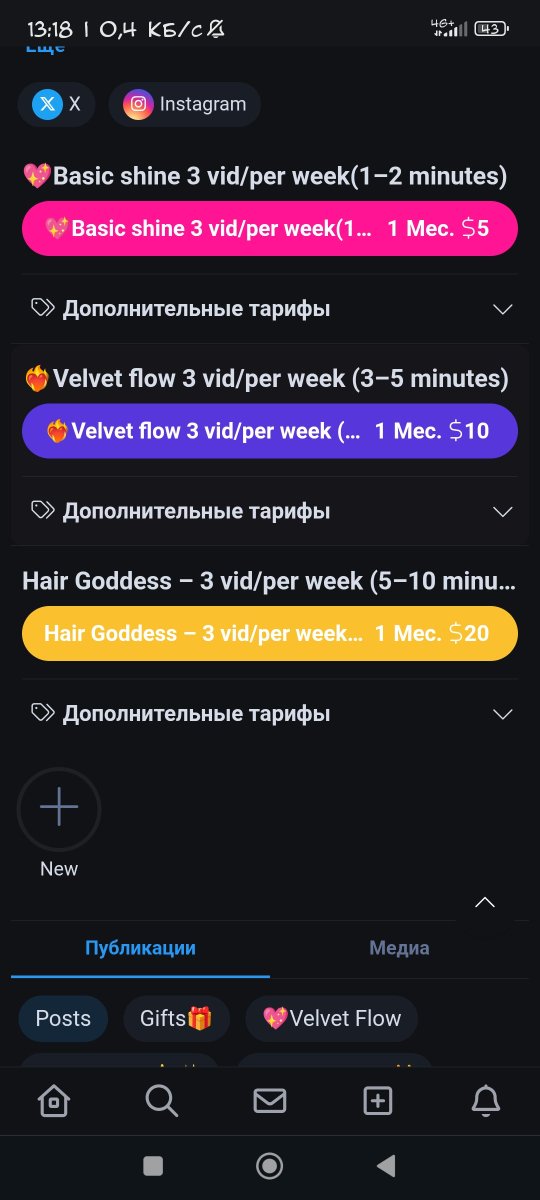540x1200 pixels.
Task: Open the X social link chip
Action: 57,104
